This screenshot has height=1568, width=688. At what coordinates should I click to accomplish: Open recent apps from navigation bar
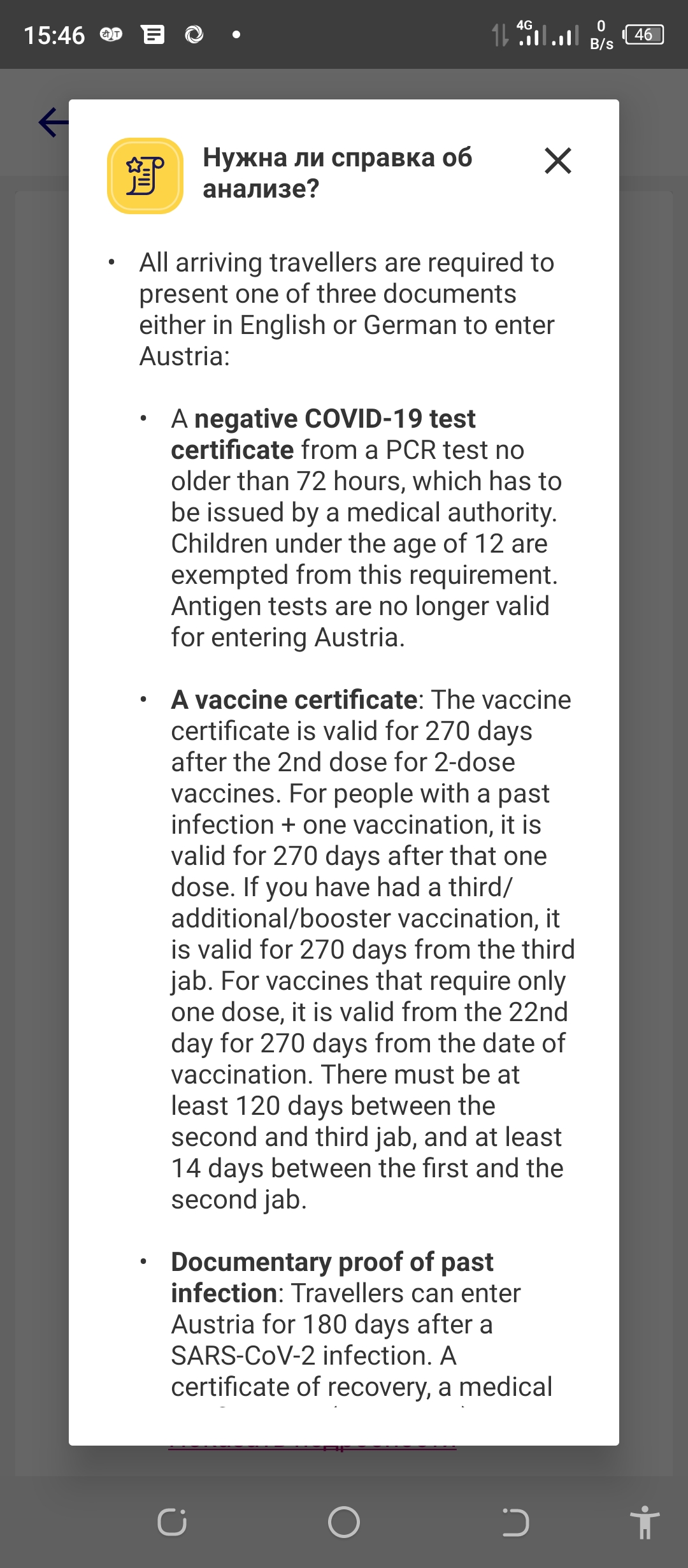pos(172,1522)
